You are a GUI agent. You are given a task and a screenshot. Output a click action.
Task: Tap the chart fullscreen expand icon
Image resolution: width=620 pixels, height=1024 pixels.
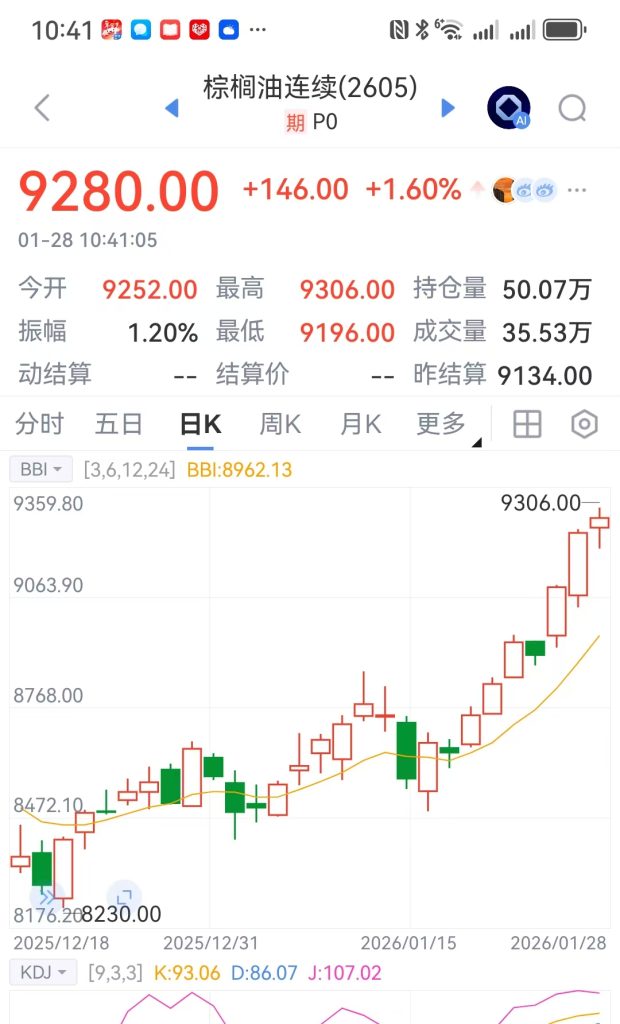click(x=122, y=898)
